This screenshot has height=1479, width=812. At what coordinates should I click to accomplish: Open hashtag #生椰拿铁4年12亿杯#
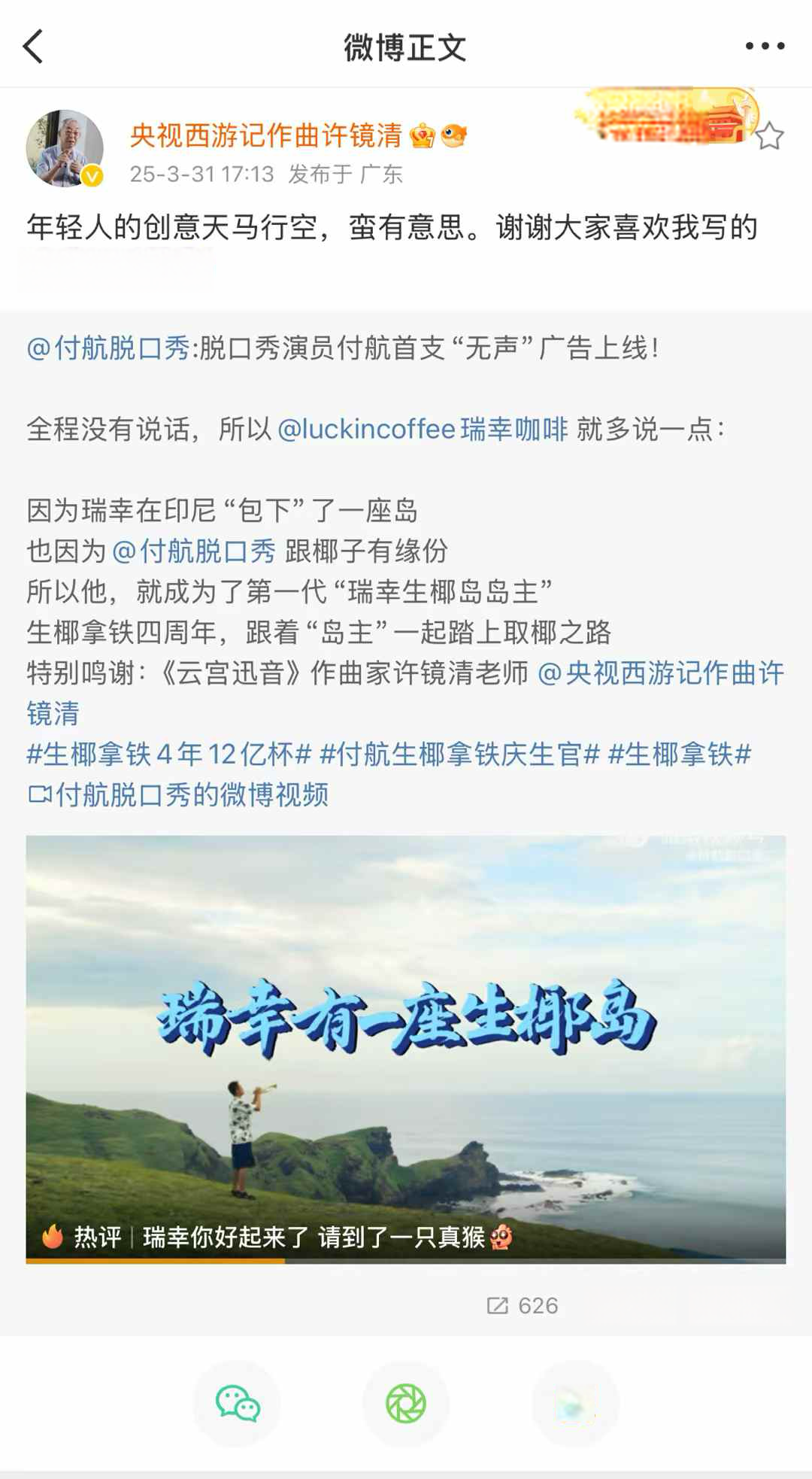coord(168,754)
